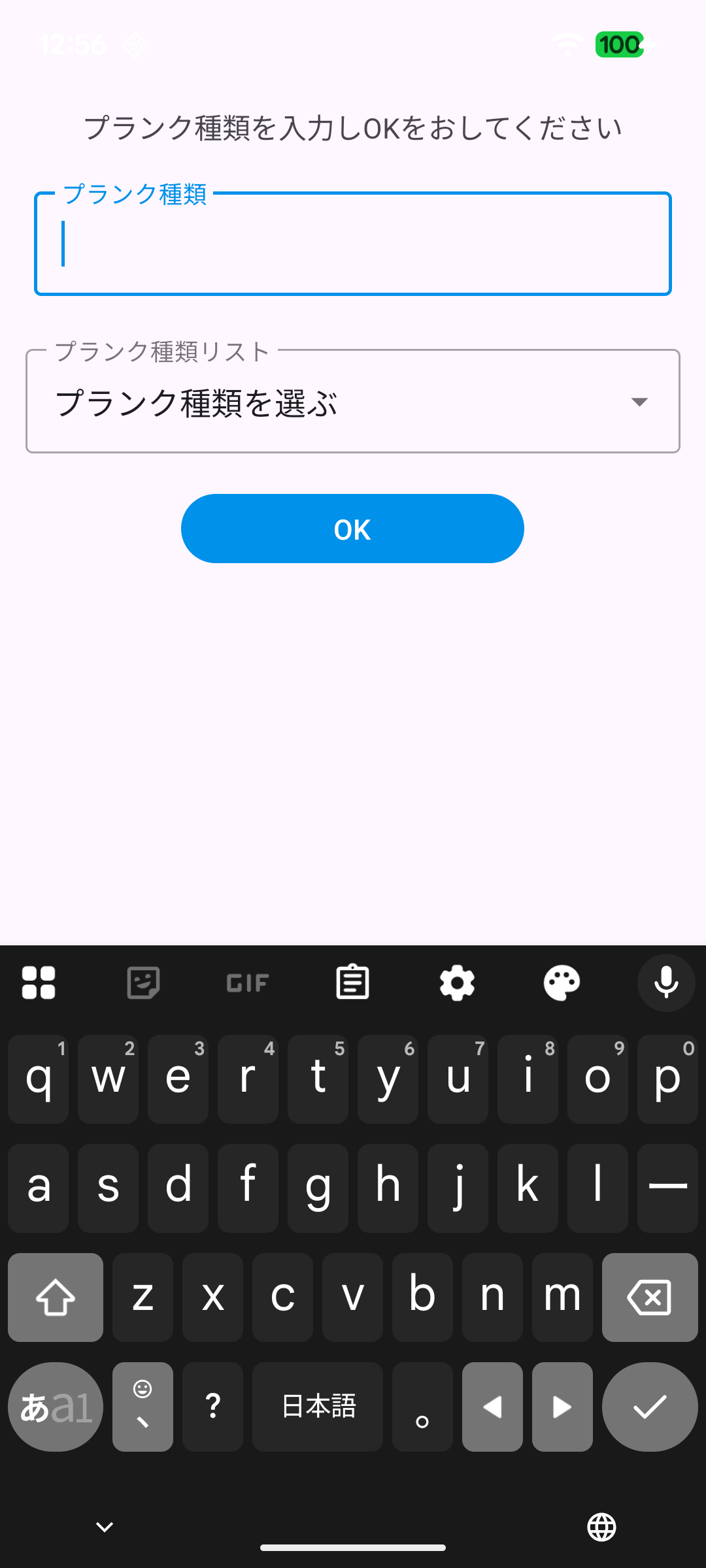Hide the keyboard with down chevron
Image resolution: width=706 pixels, height=1568 pixels.
(x=105, y=1527)
